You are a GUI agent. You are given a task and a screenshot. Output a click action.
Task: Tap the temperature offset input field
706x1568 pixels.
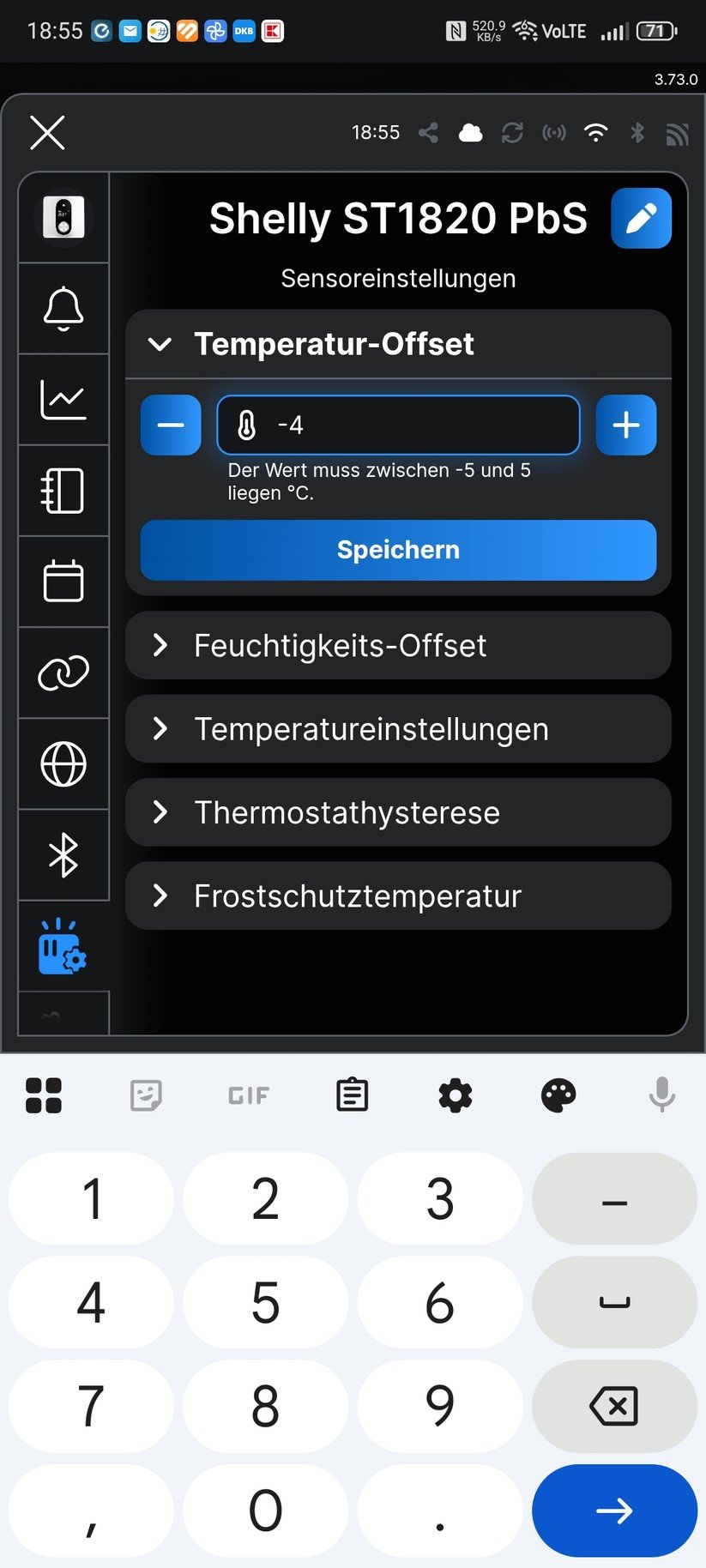click(x=397, y=425)
